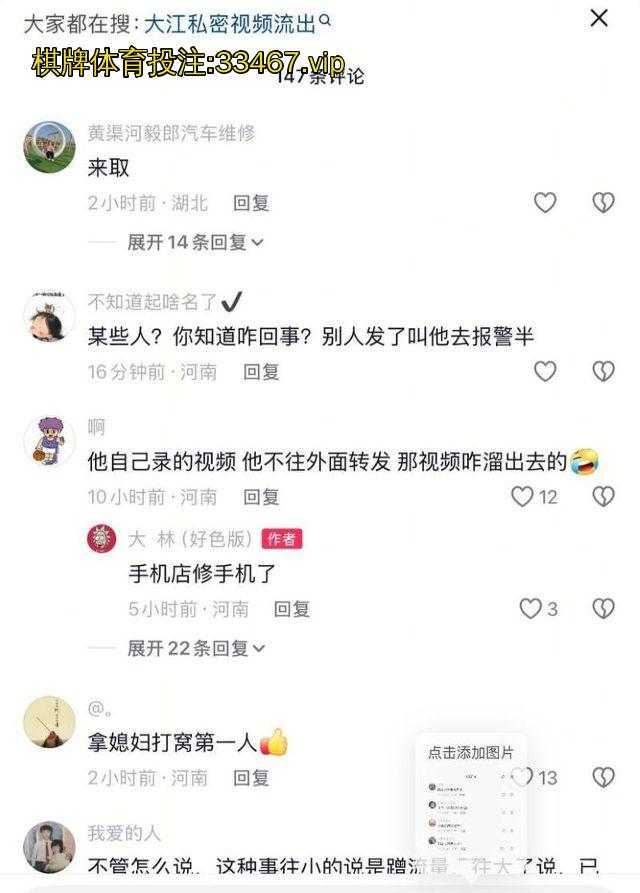640x893 pixels.
Task: Close the comments panel
Action: pyautogui.click(x=599, y=18)
